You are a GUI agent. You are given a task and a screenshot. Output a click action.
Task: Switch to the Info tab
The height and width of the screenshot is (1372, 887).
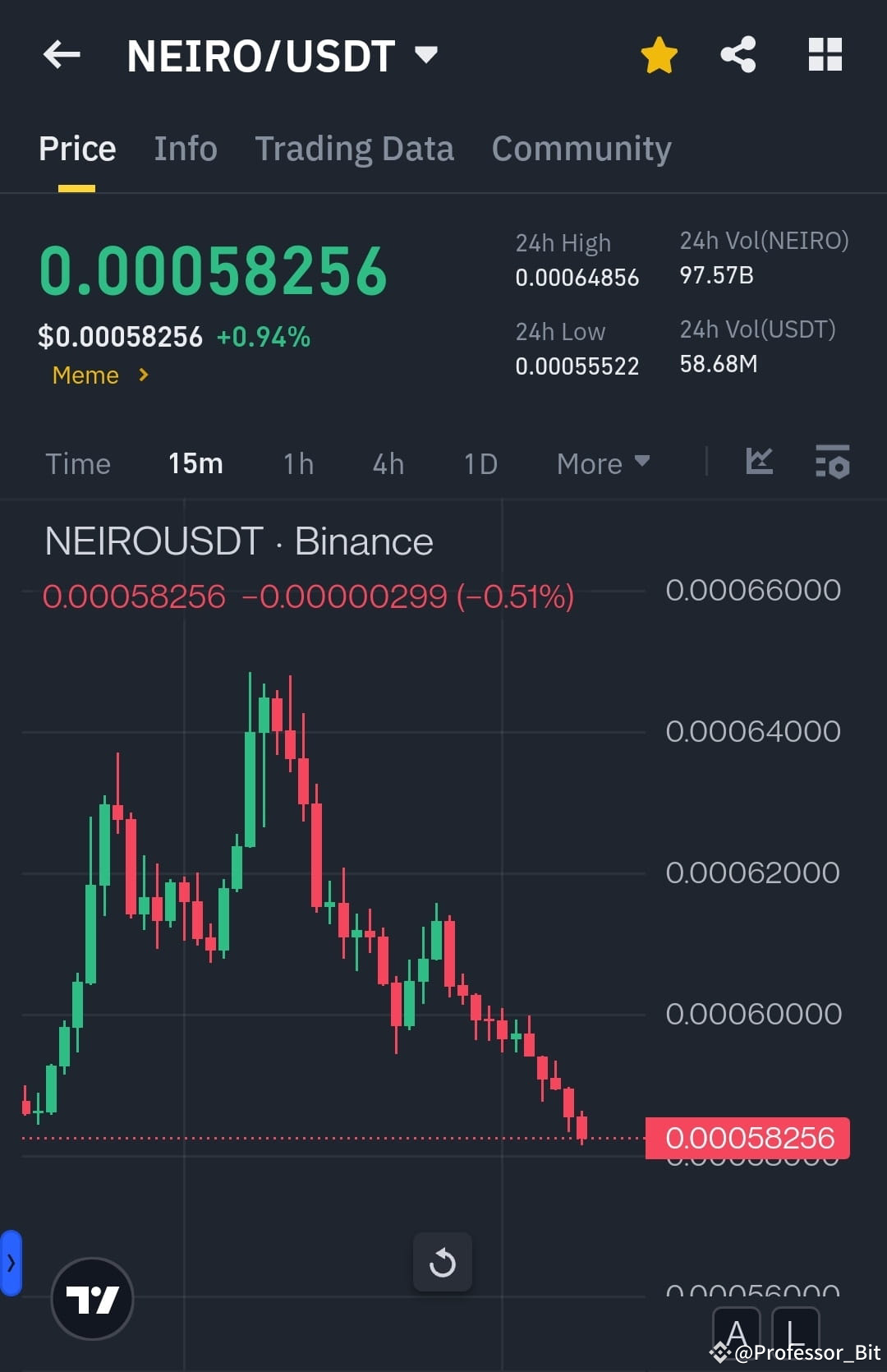(185, 148)
